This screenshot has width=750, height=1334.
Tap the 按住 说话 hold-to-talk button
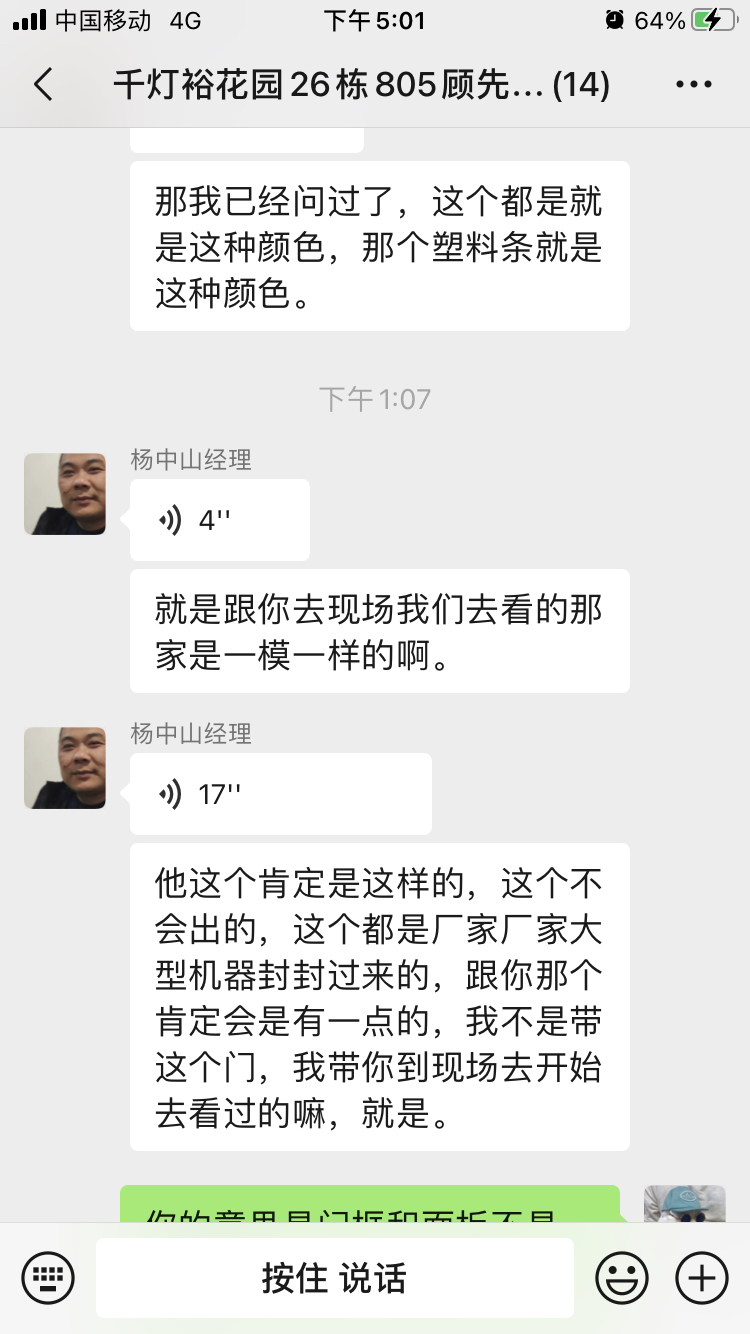(x=334, y=1277)
